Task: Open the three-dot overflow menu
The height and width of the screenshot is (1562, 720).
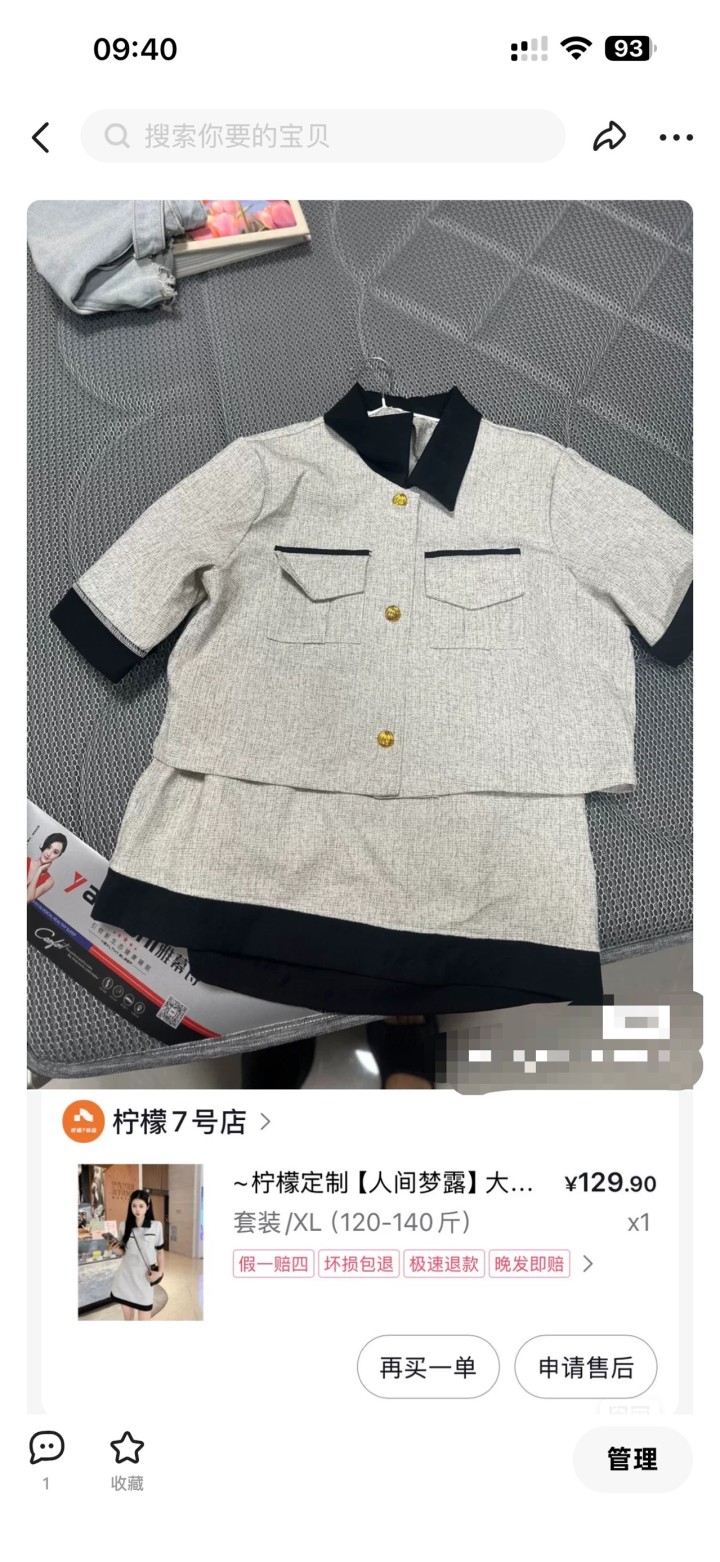Action: point(676,137)
